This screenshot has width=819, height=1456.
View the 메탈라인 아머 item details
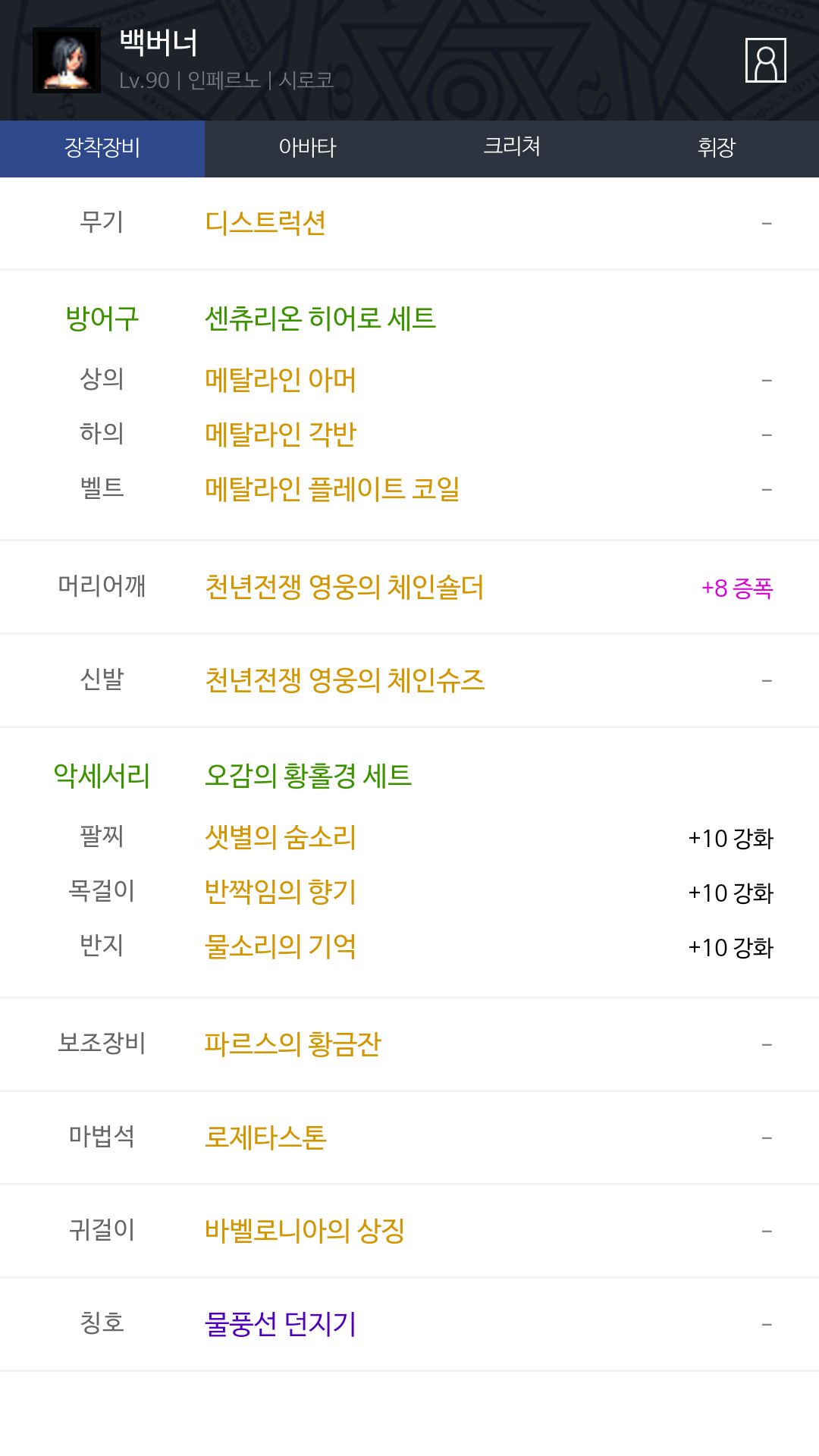coord(281,379)
